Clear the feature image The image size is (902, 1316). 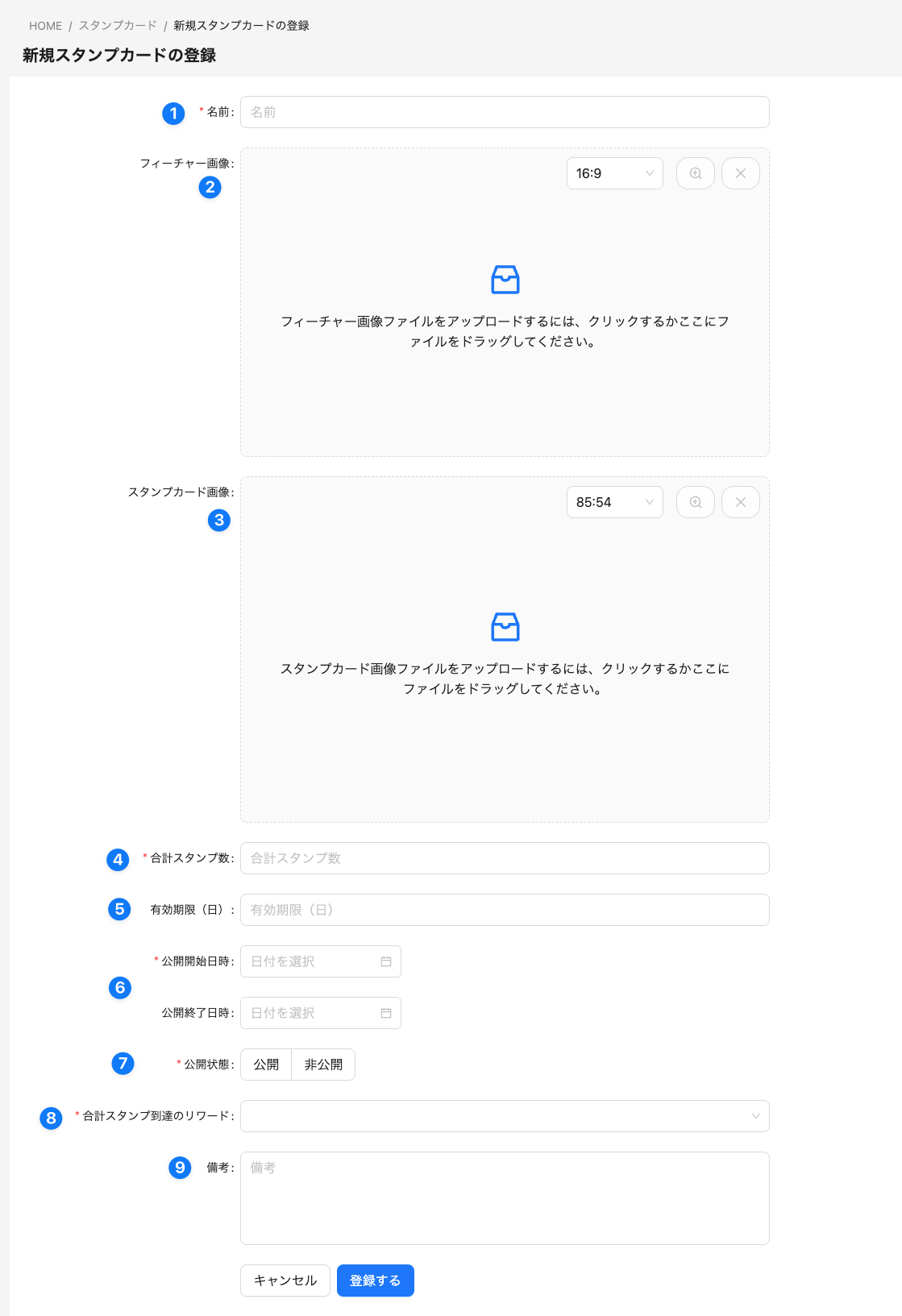click(x=740, y=173)
